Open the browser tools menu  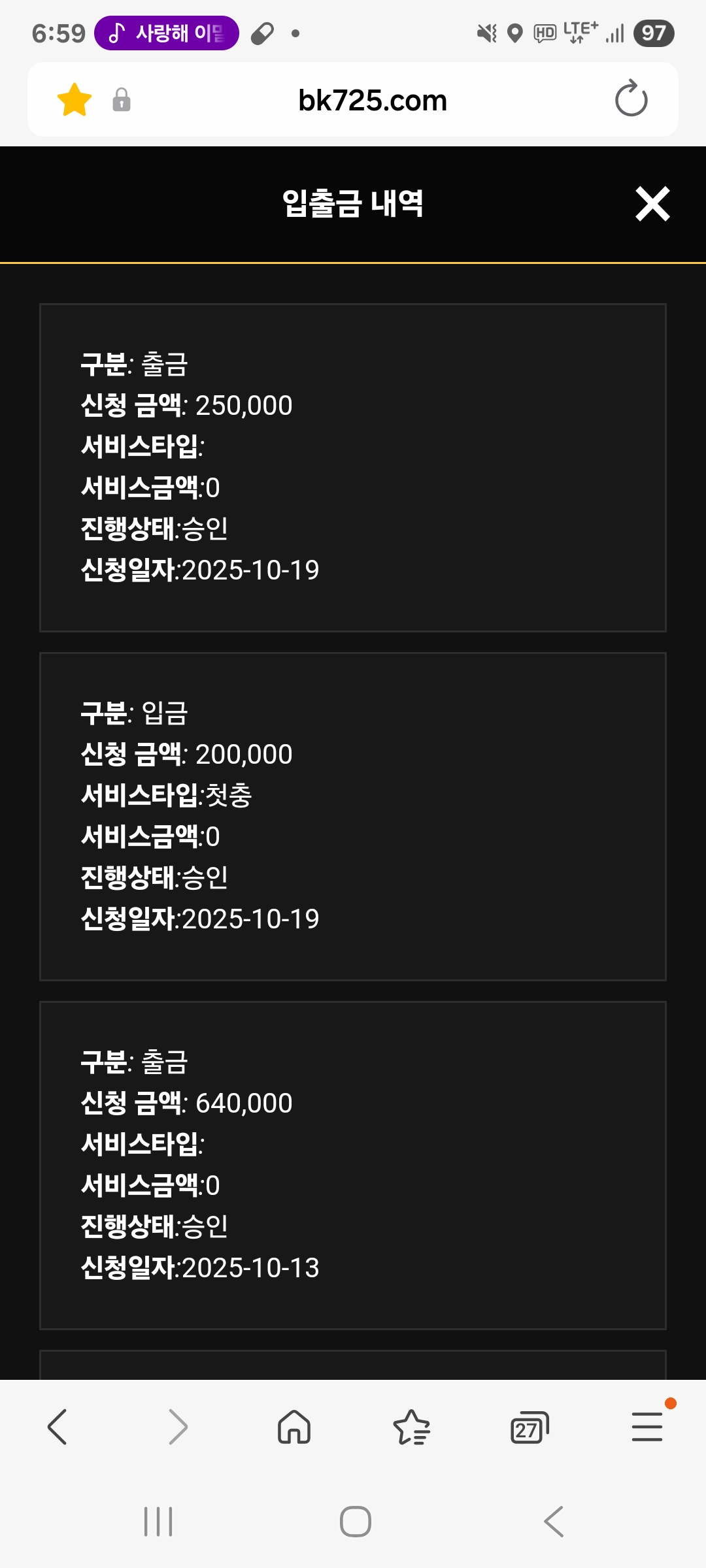[x=647, y=1426]
